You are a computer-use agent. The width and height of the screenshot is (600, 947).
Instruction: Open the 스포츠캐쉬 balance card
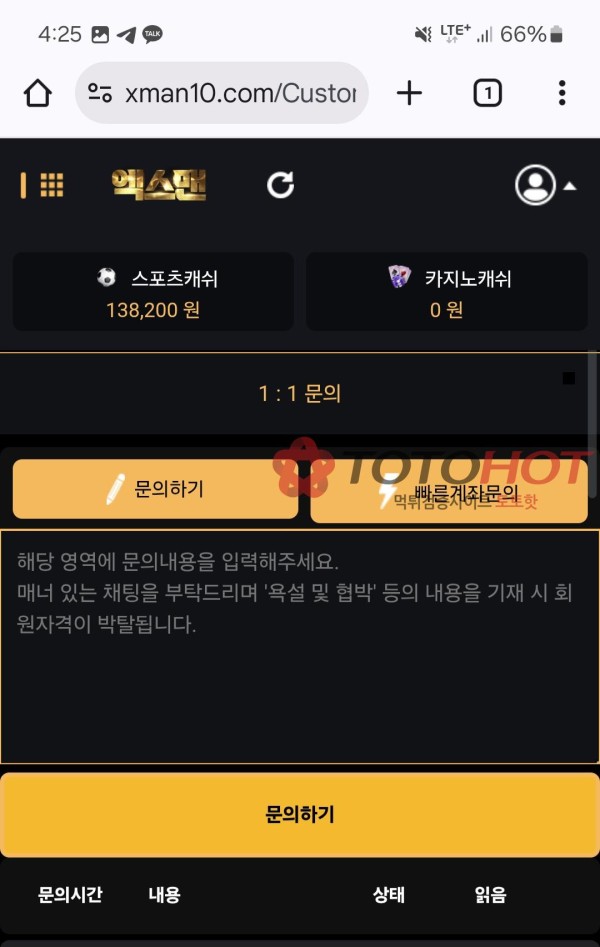[x=153, y=292]
